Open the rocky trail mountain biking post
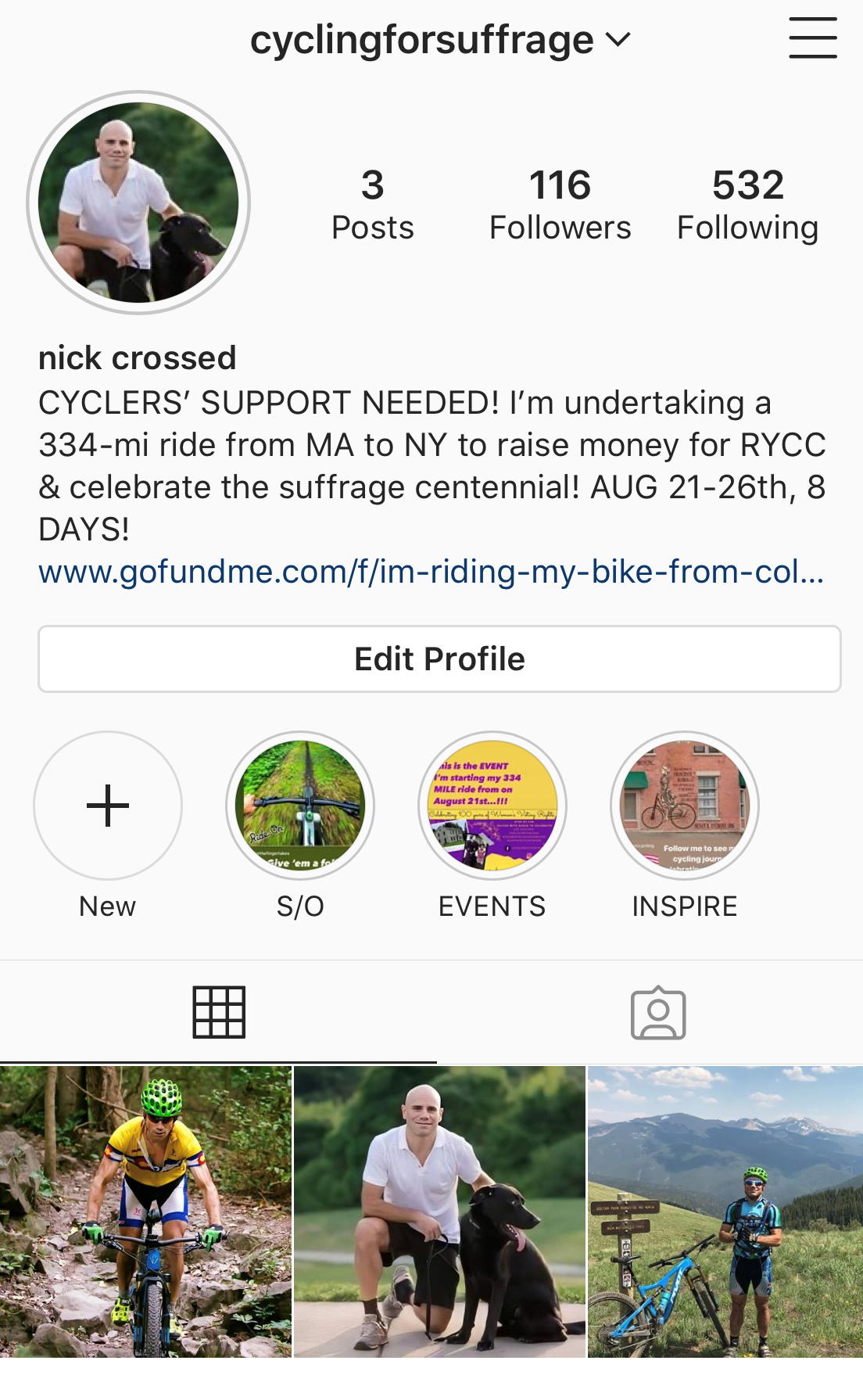 click(145, 1212)
